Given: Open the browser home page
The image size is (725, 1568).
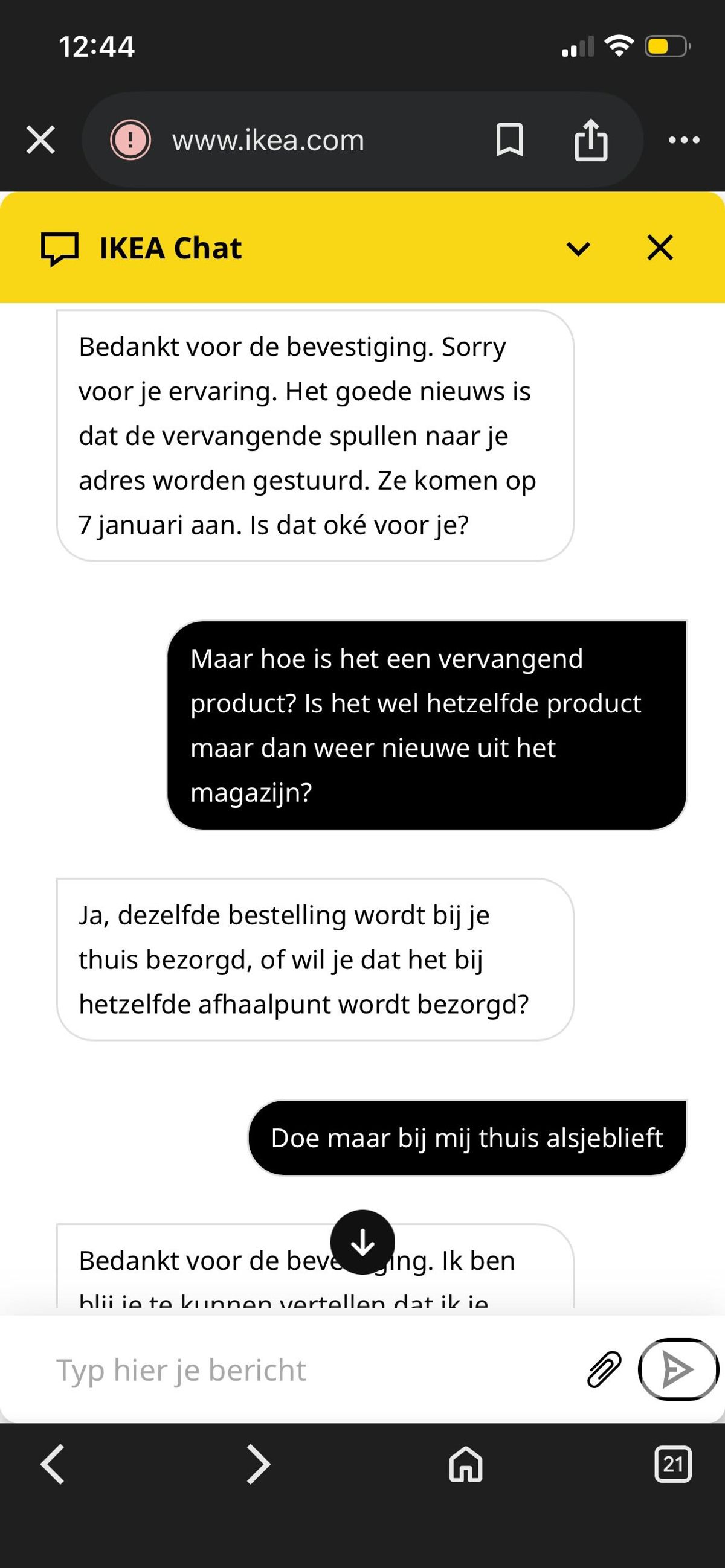Looking at the screenshot, I should coord(466,1465).
